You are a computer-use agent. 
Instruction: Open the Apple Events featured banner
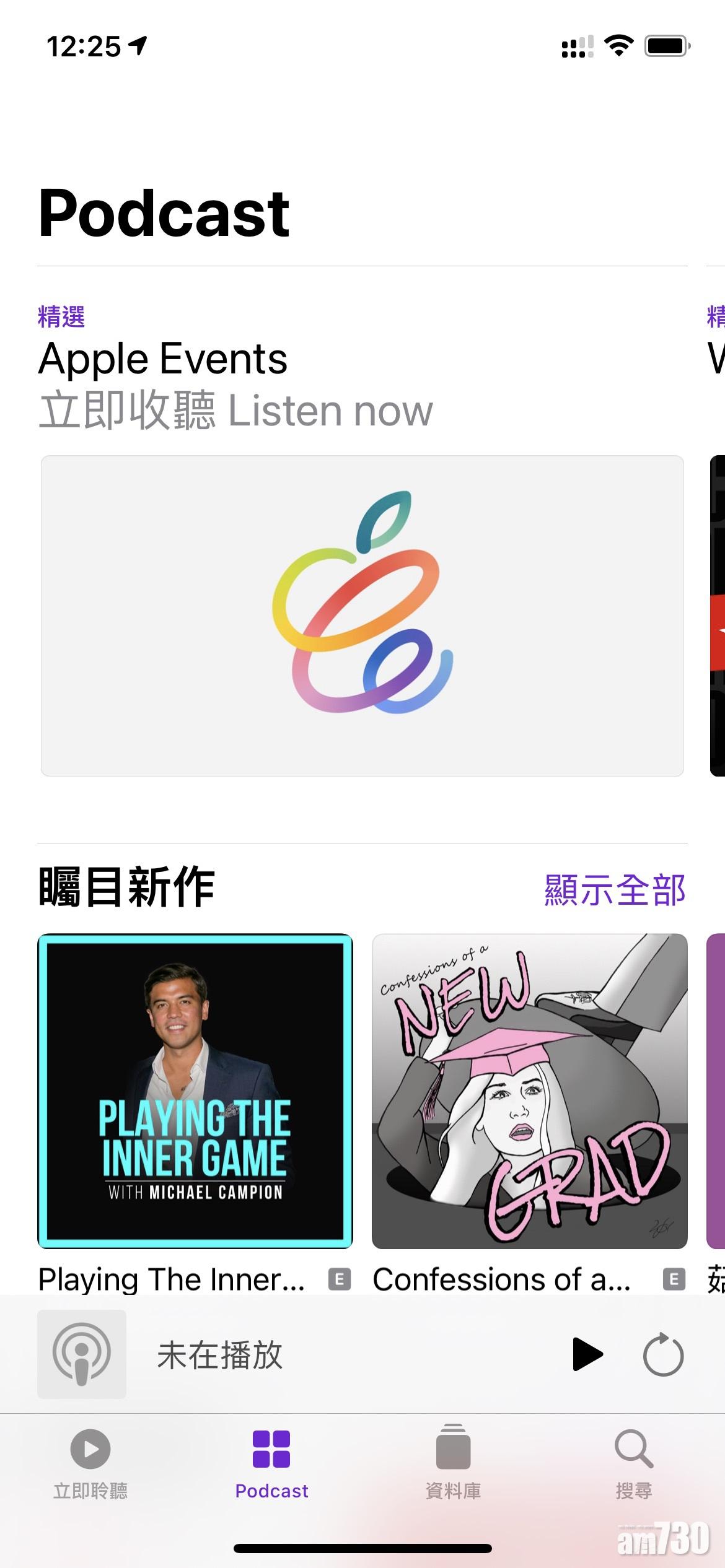362,615
